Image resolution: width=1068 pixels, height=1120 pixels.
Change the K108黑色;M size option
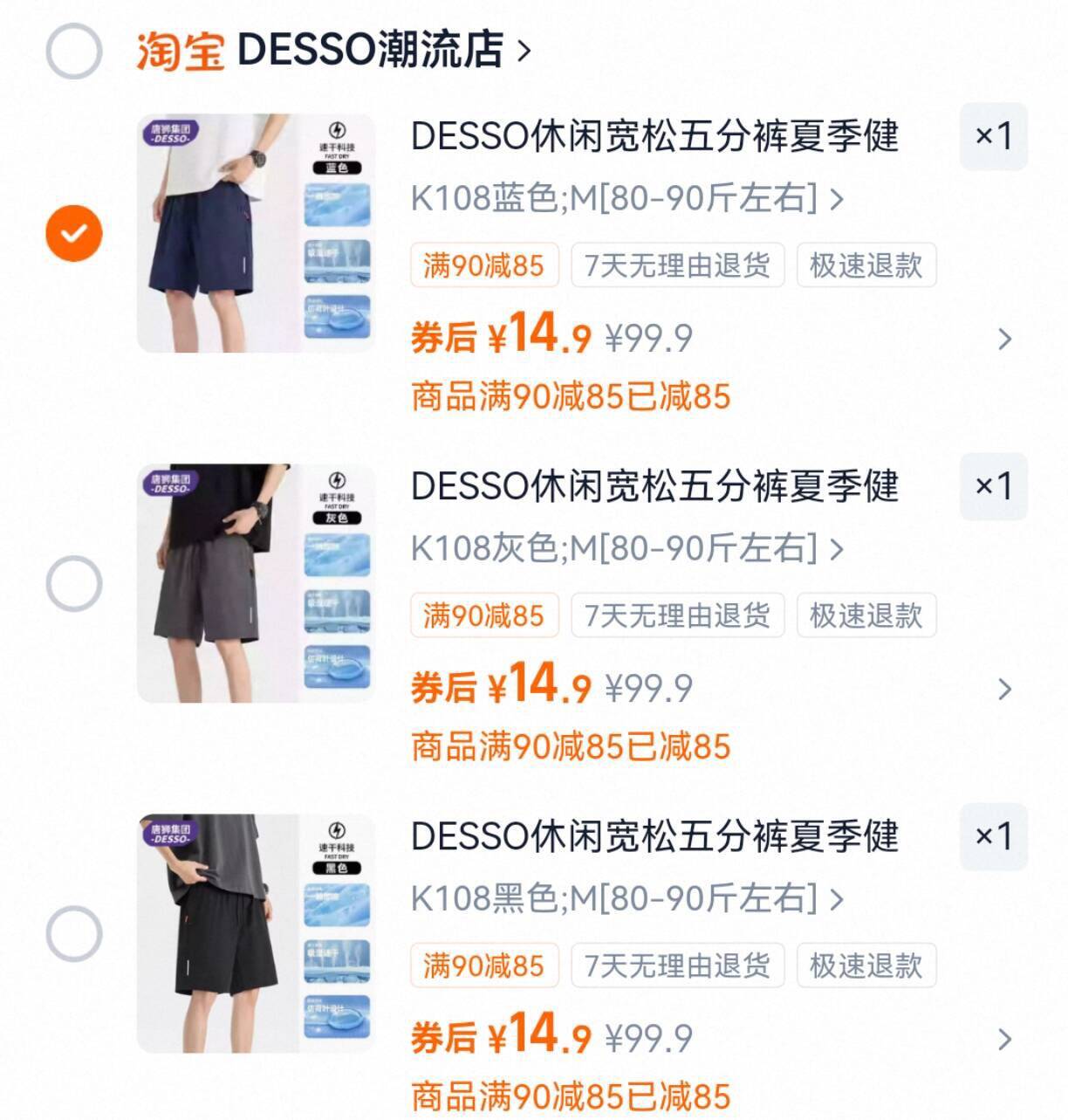click(626, 899)
